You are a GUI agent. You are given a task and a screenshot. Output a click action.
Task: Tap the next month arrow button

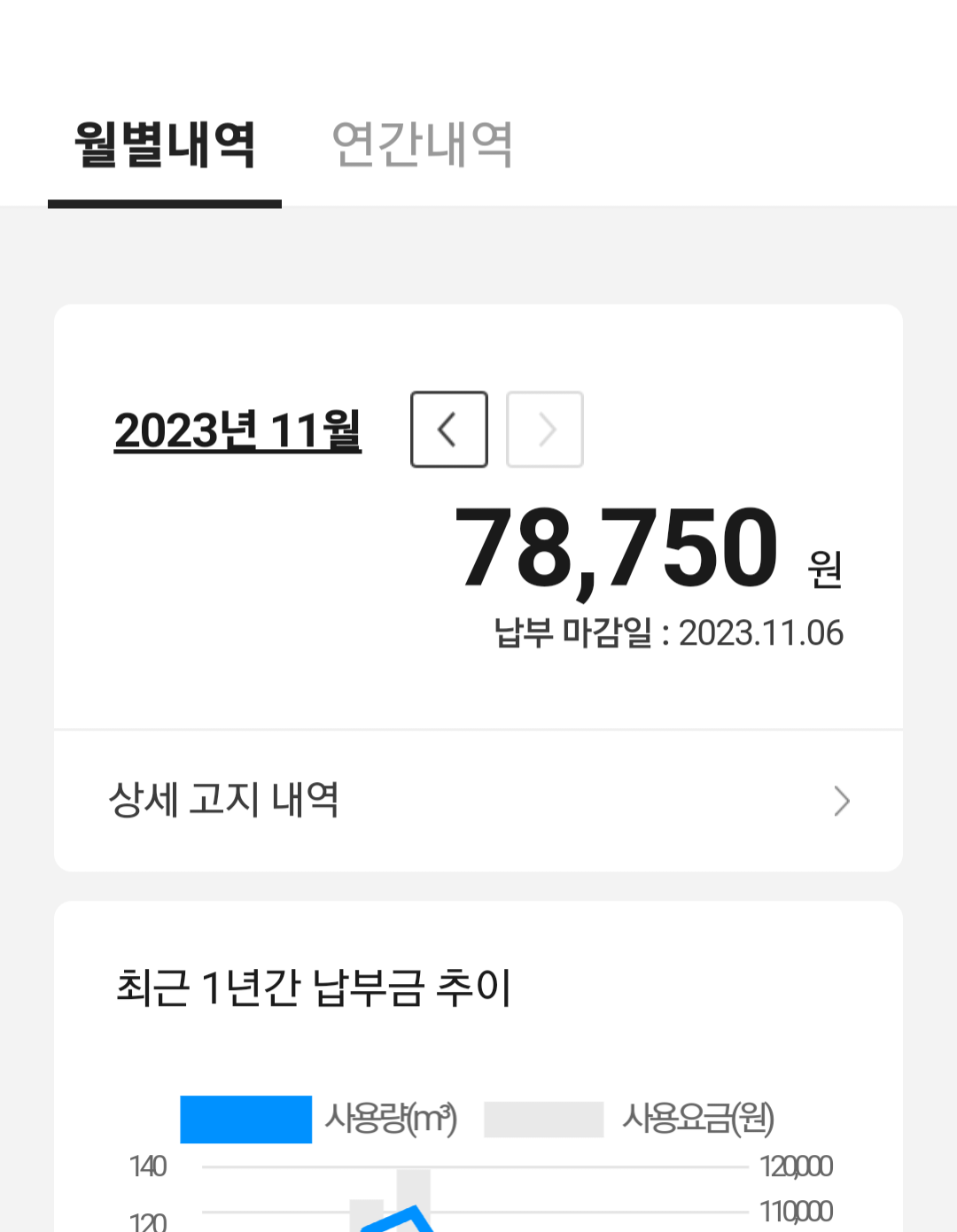click(545, 430)
